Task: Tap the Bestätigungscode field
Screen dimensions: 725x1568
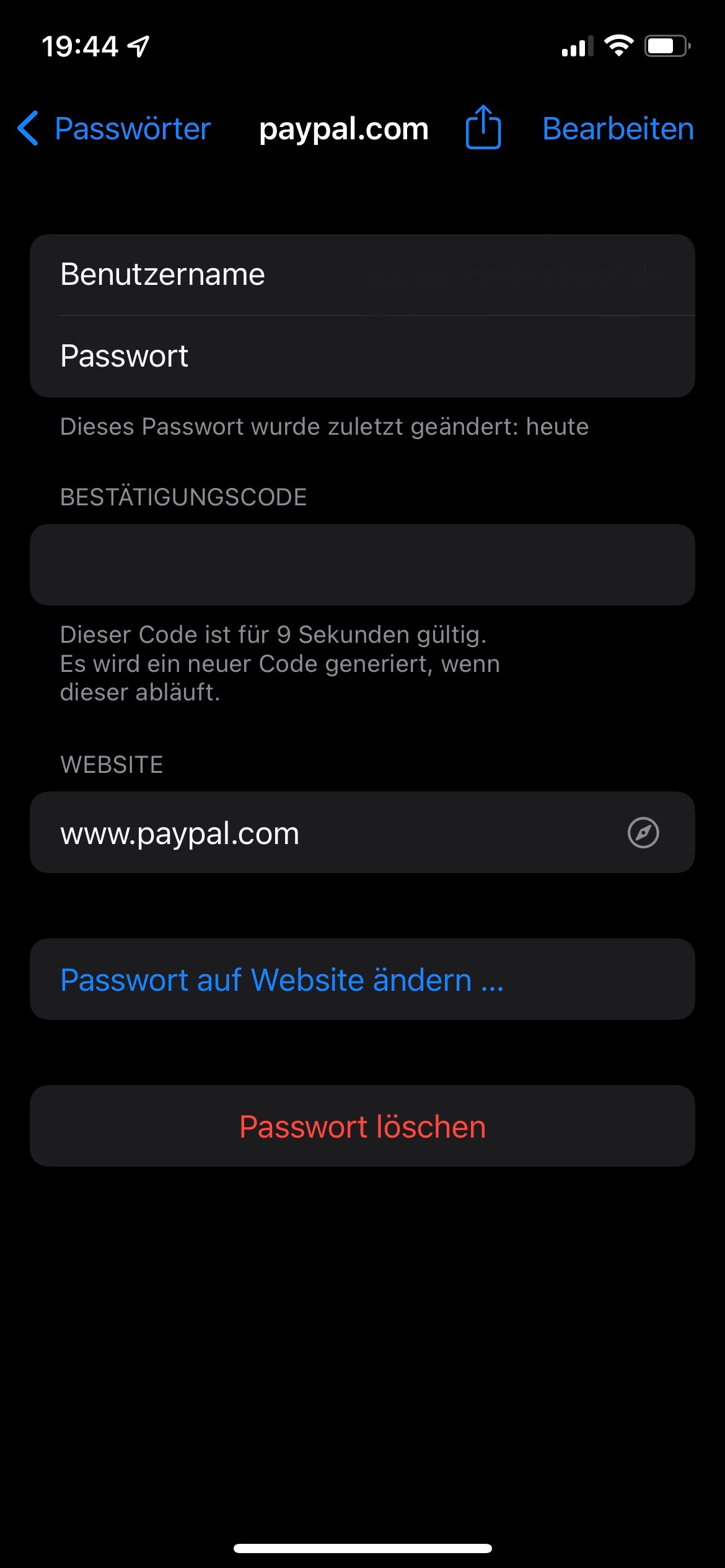Action: (362, 565)
